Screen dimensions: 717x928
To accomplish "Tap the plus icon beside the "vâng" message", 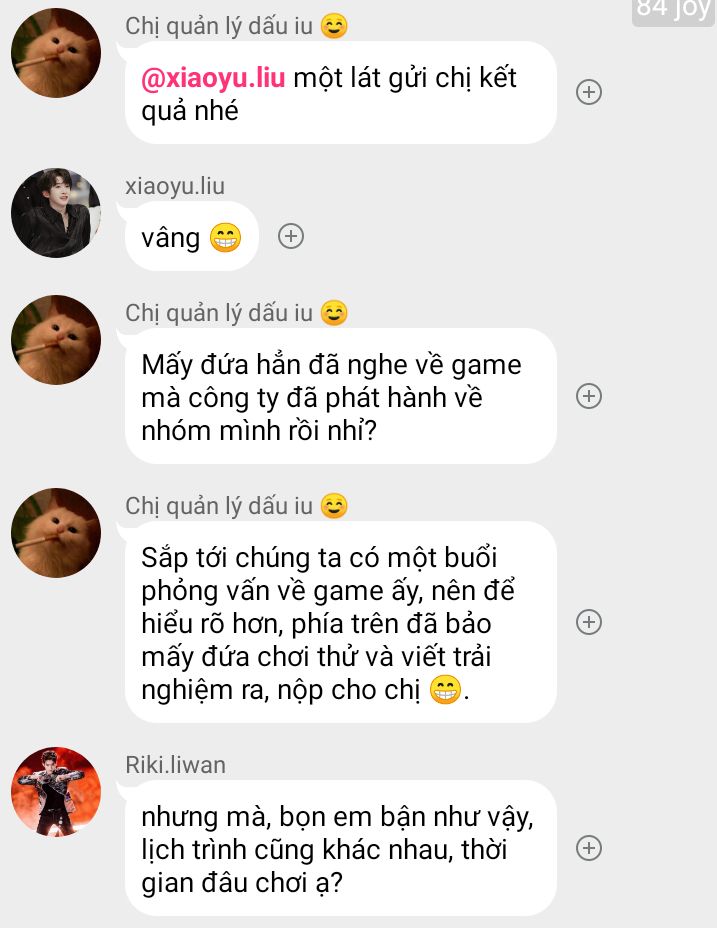I will tap(290, 237).
